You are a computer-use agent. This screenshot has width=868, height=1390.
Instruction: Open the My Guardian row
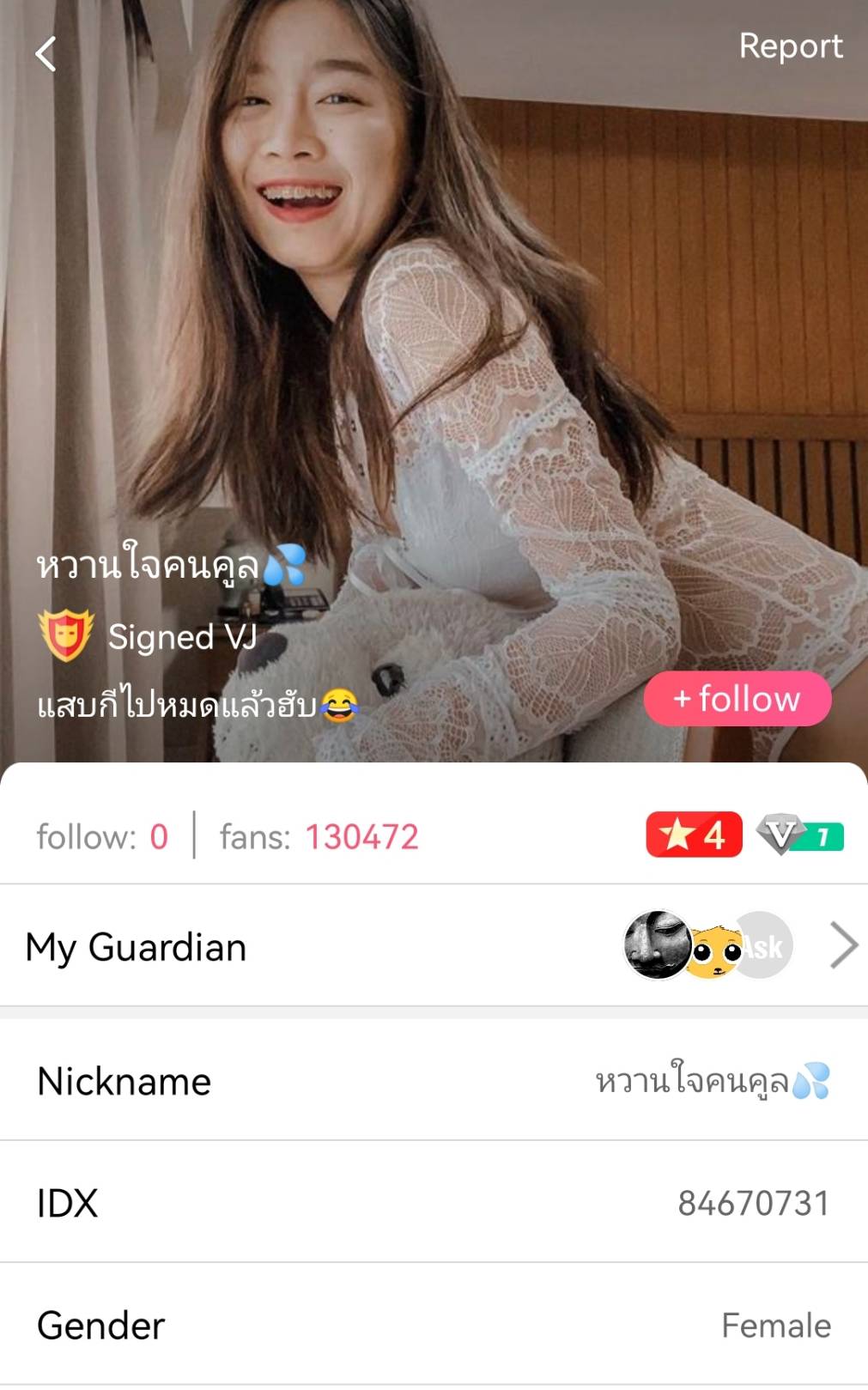(x=434, y=946)
